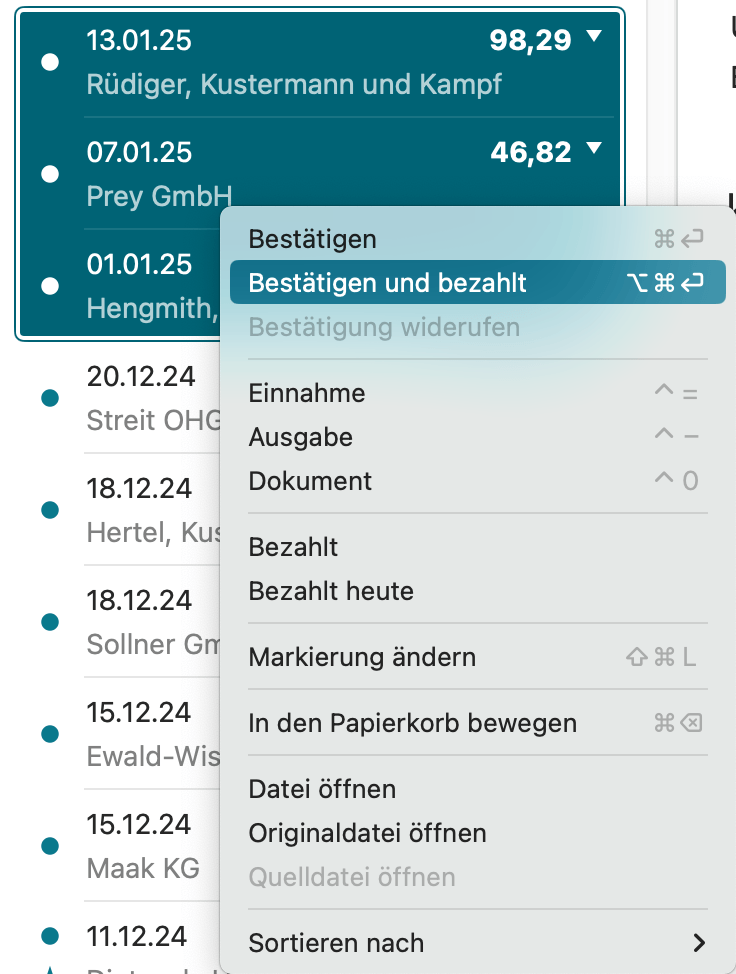Click the status dot beside Sollner GmbH

pyautogui.click(x=49, y=621)
